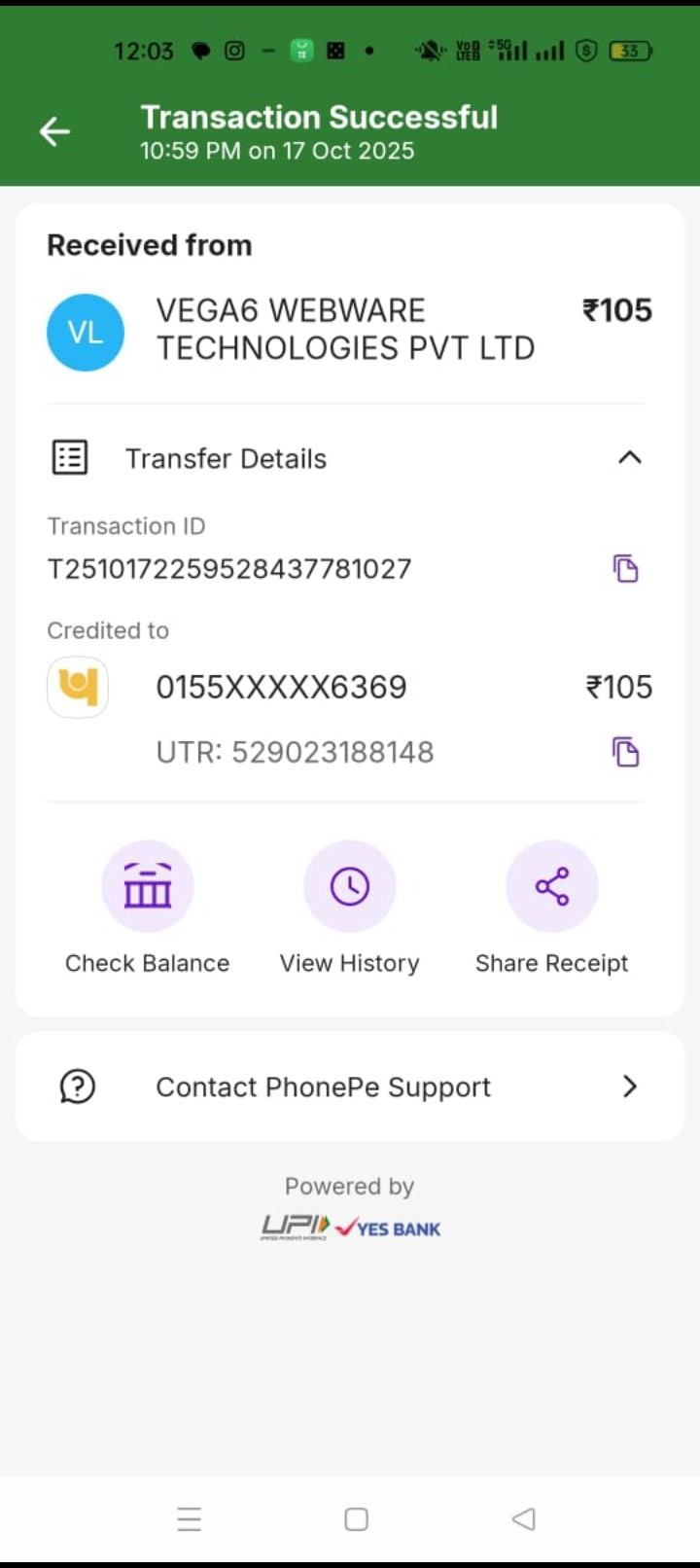This screenshot has width=700, height=1568.
Task: Go back using the header arrow
Action: pyautogui.click(x=54, y=131)
